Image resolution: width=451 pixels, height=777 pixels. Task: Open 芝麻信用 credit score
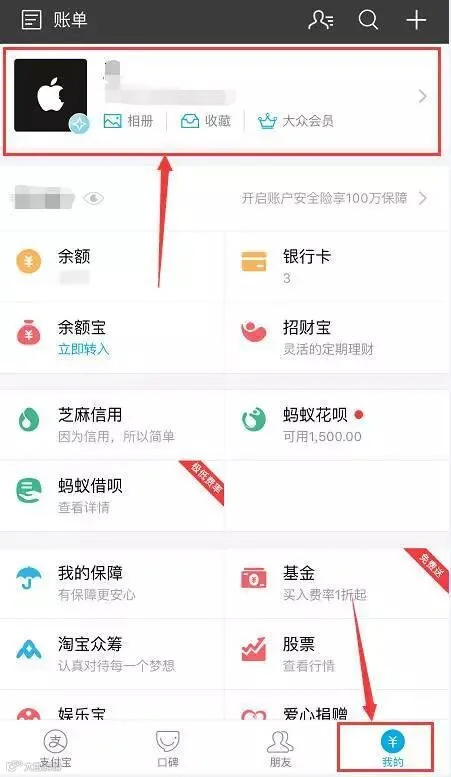click(x=112, y=425)
